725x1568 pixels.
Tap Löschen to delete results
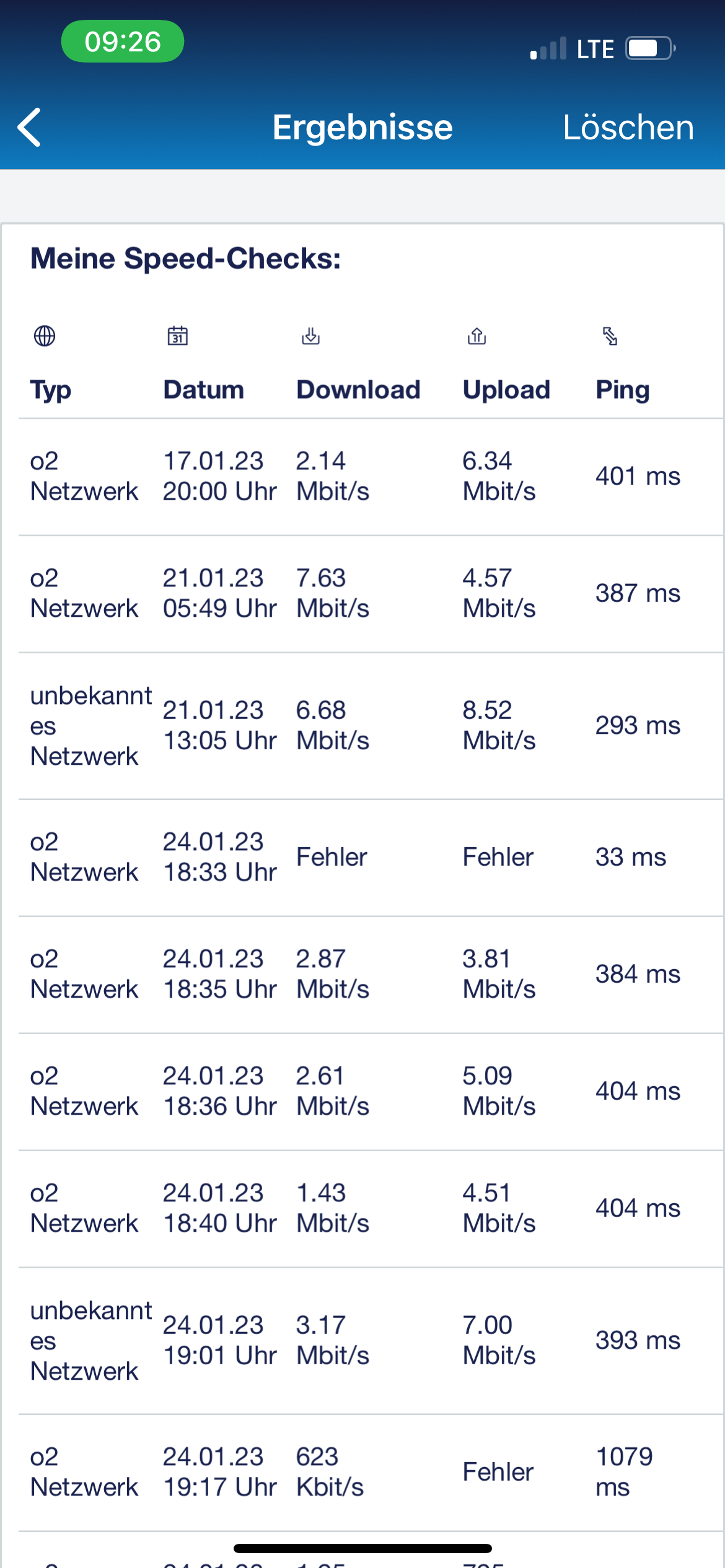(x=628, y=128)
